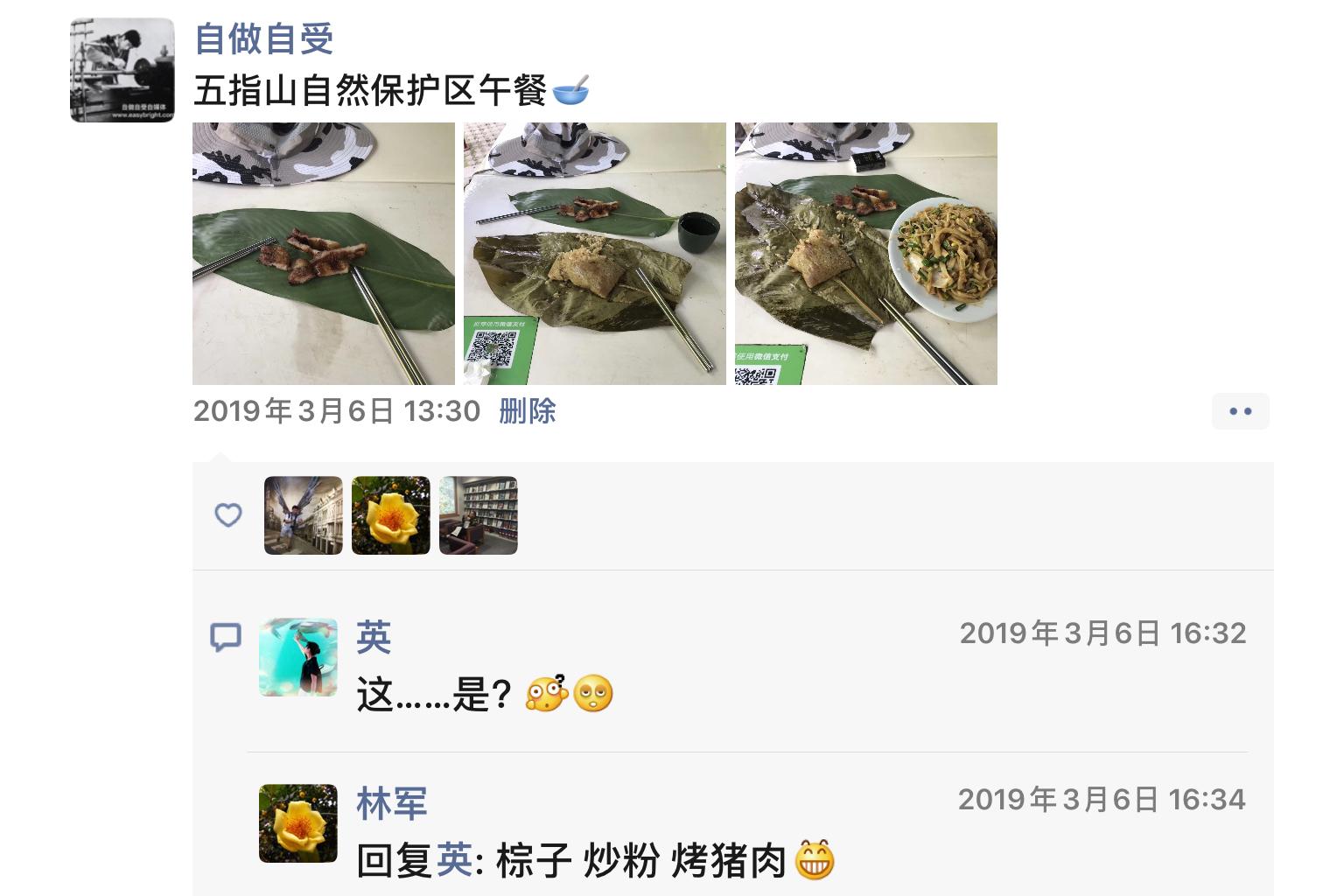Delete this post via 删除
Image resolution: width=1344 pixels, height=896 pixels.
pyautogui.click(x=527, y=411)
